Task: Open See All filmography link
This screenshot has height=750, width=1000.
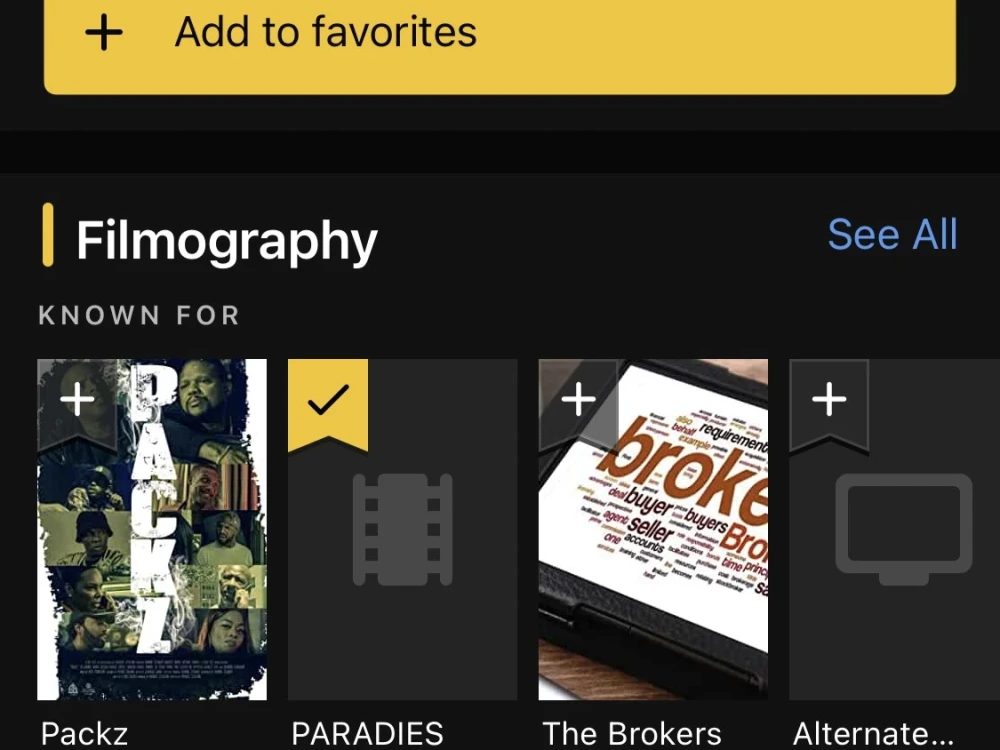Action: pyautogui.click(x=892, y=235)
